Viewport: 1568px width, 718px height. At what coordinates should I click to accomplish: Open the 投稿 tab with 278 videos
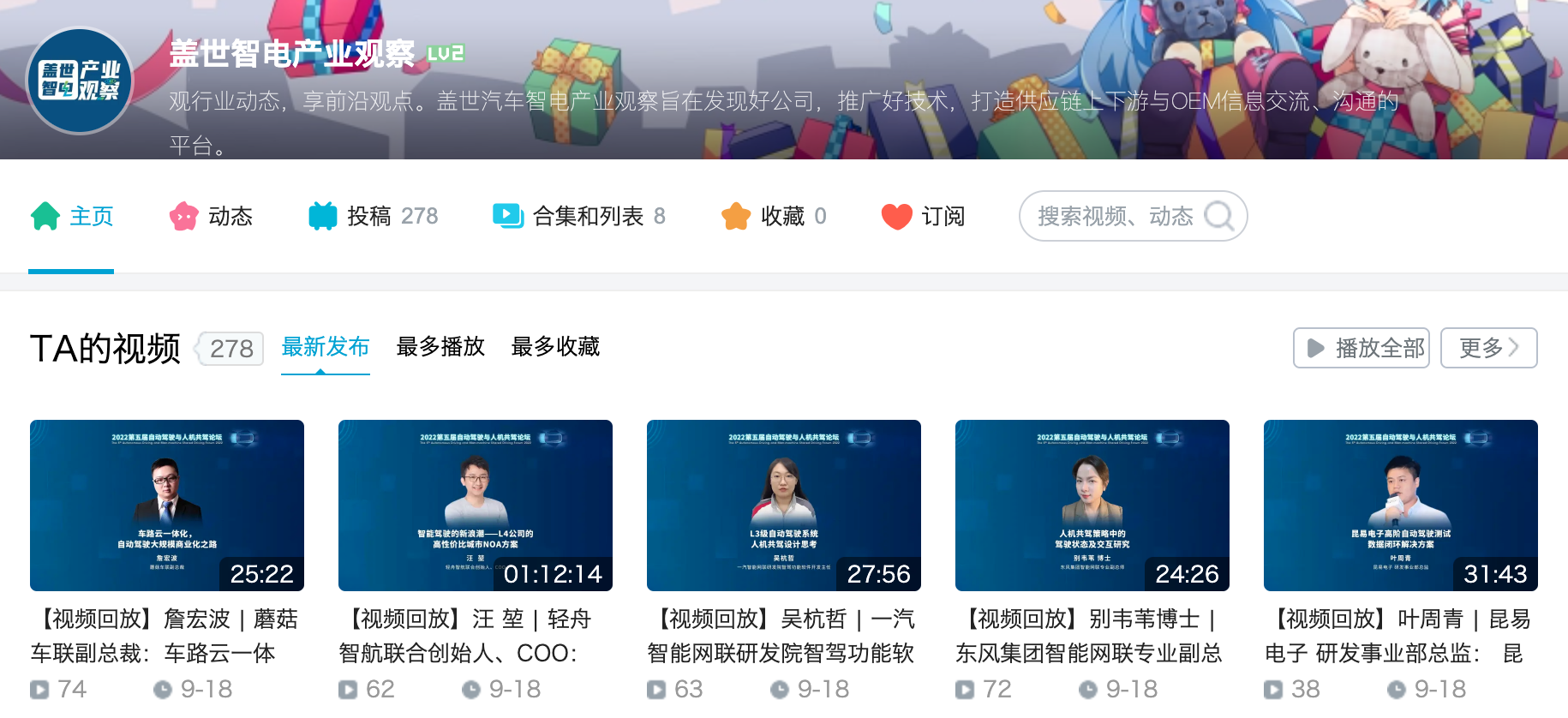click(x=373, y=216)
